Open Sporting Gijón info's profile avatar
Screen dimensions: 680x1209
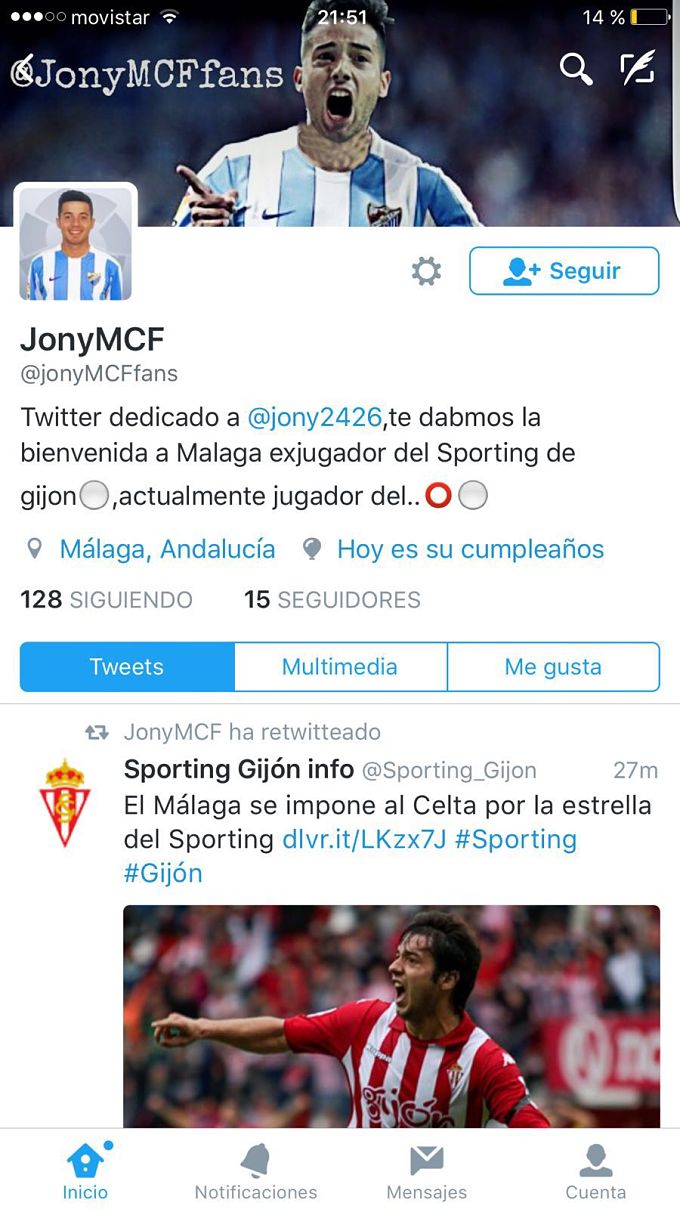65,803
